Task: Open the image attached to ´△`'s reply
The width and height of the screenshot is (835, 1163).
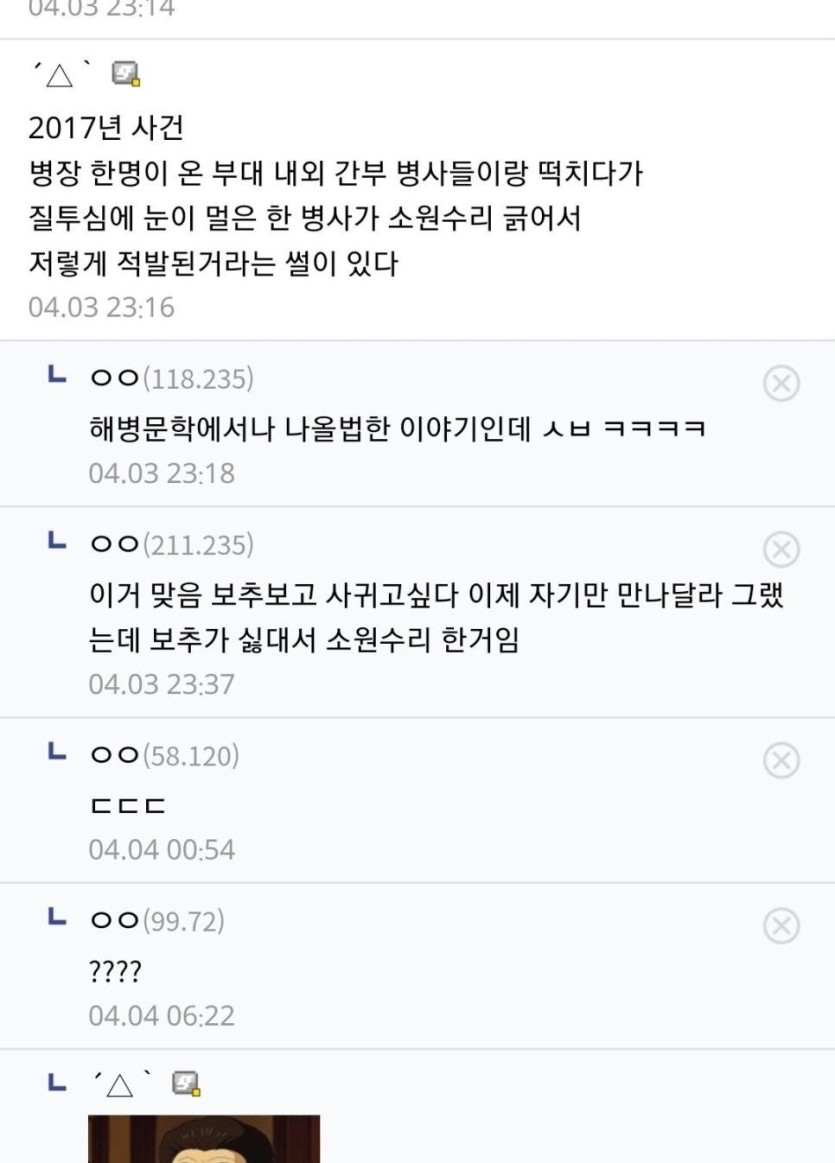Action: pos(204,1139)
